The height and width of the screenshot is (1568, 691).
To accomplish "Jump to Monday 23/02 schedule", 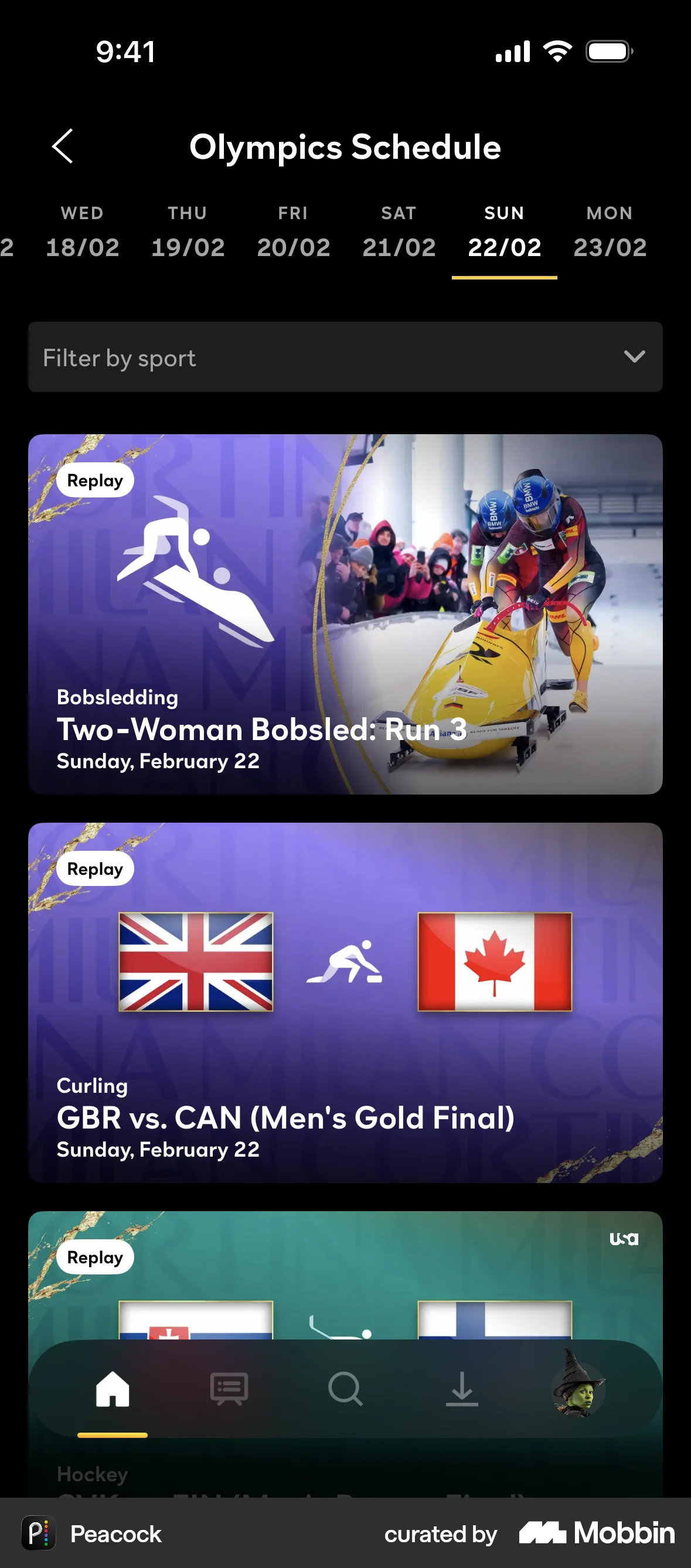I will (x=610, y=234).
